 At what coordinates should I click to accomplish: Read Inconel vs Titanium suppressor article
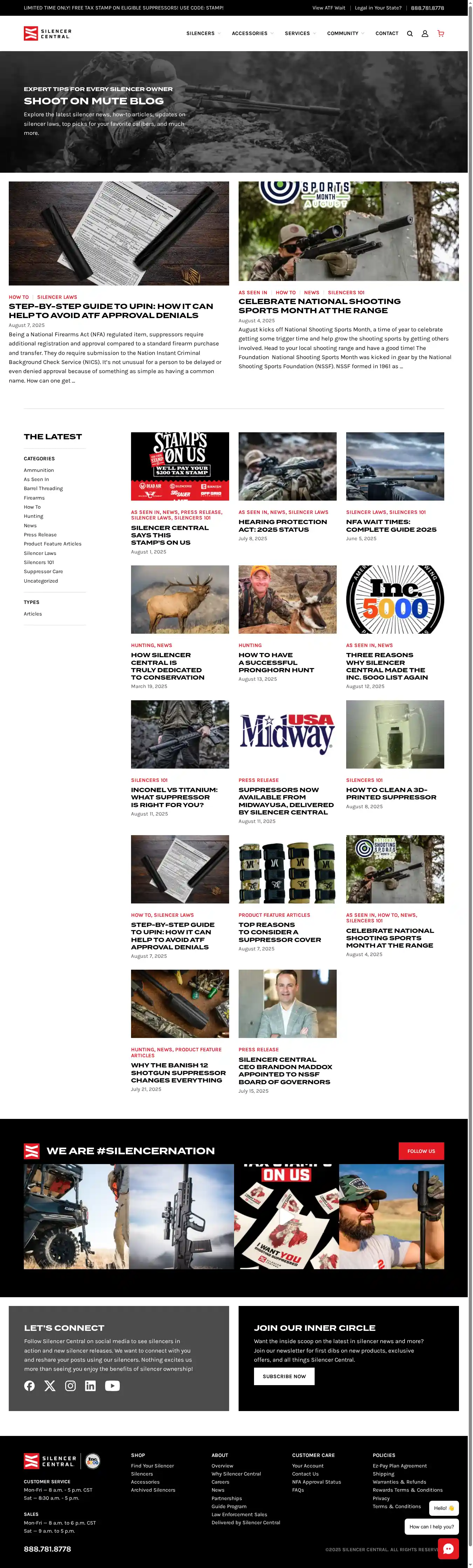tap(174, 797)
